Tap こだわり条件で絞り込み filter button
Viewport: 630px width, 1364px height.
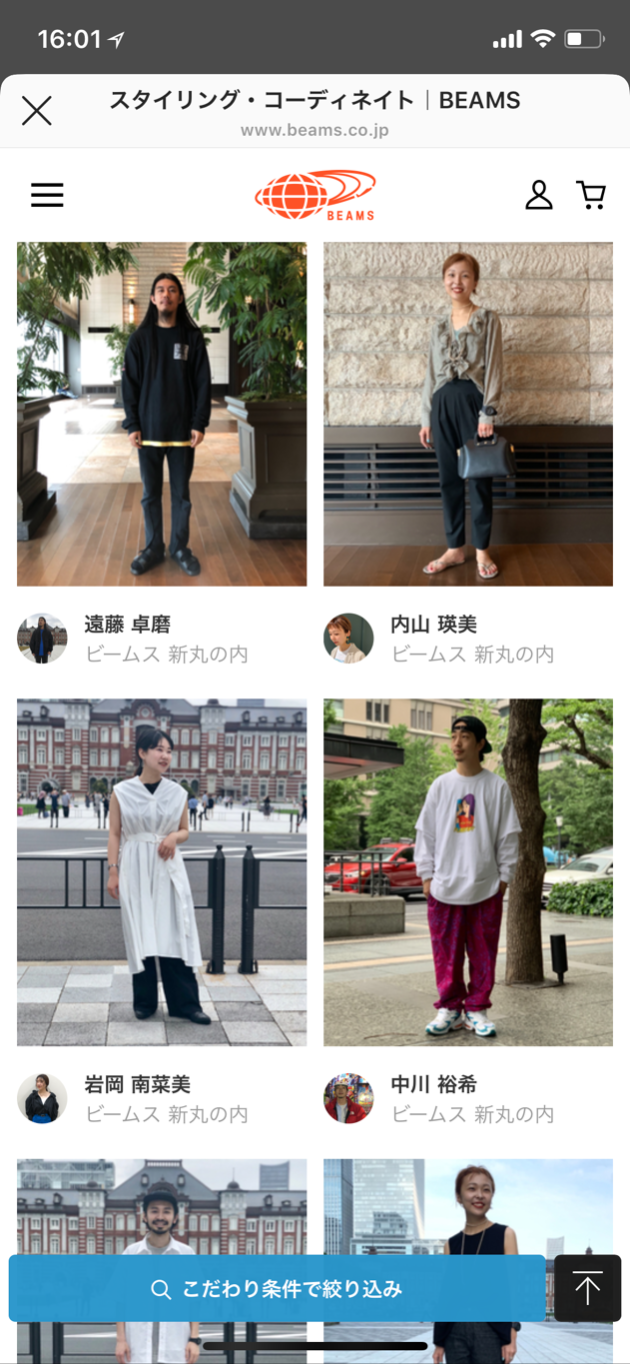(277, 1289)
